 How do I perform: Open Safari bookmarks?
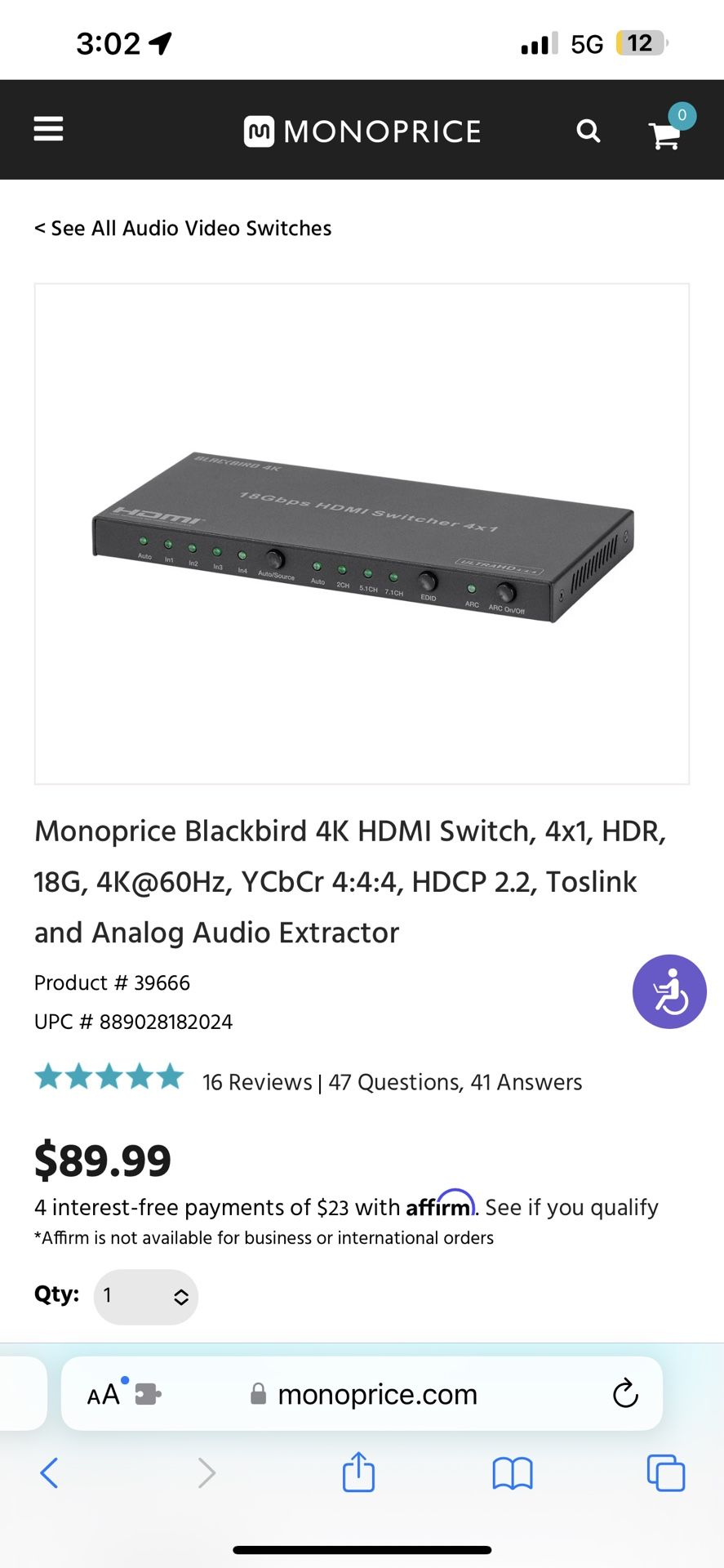[512, 1472]
